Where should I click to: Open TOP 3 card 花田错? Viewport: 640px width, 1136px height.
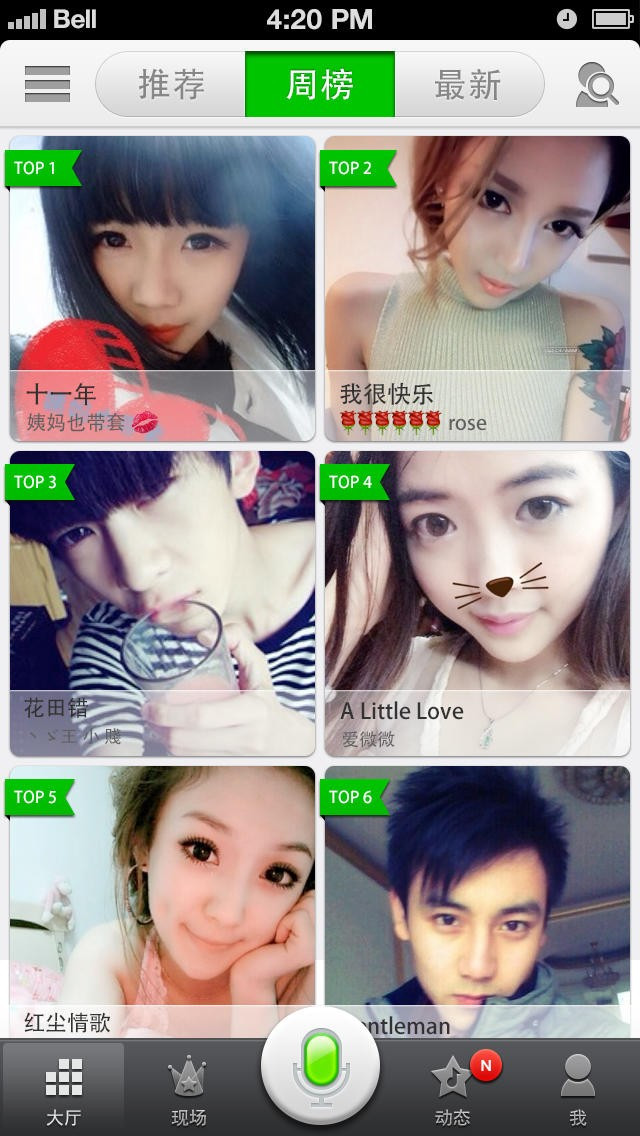(162, 603)
